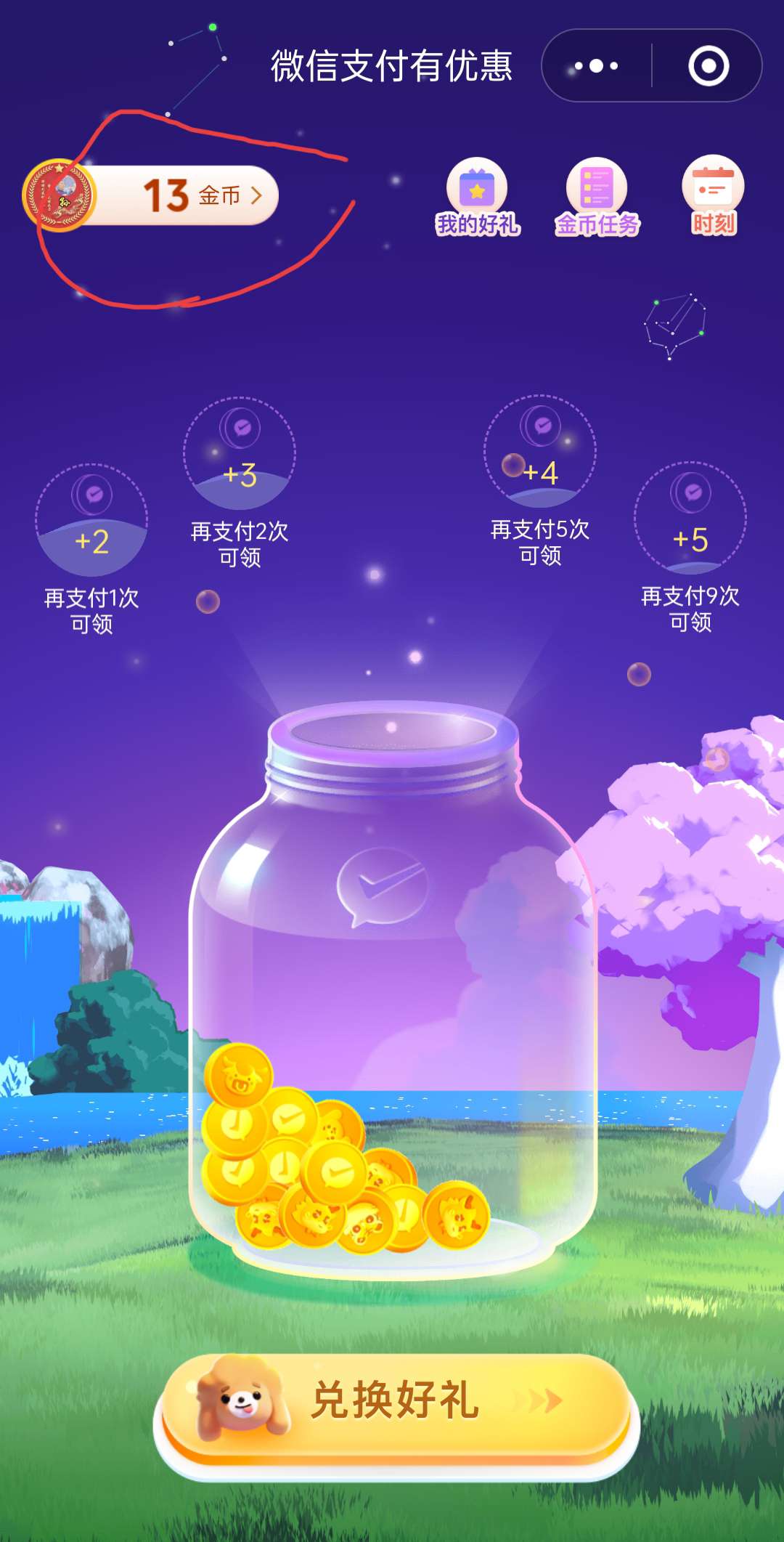The width and height of the screenshot is (784, 1542).
Task: Open the mini program more options menu
Action: [596, 66]
